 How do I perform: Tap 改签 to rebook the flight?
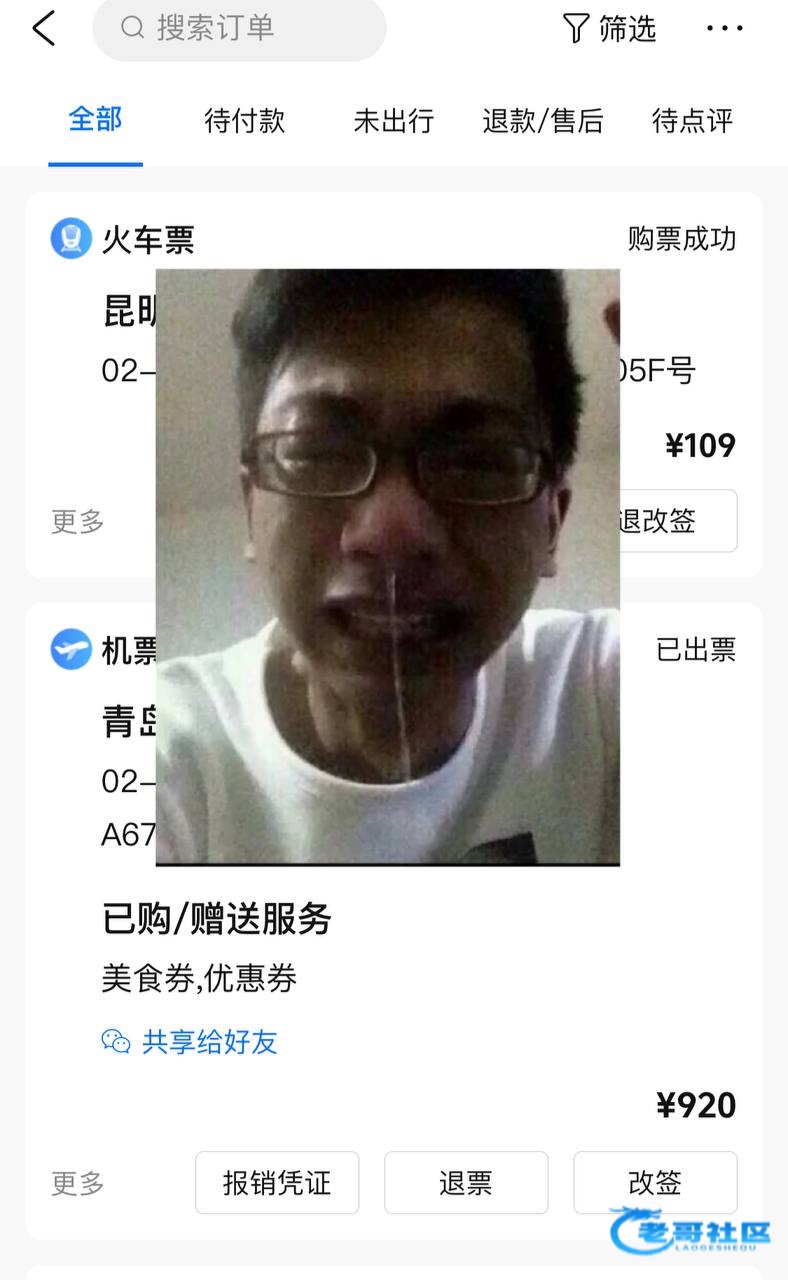tap(655, 1183)
